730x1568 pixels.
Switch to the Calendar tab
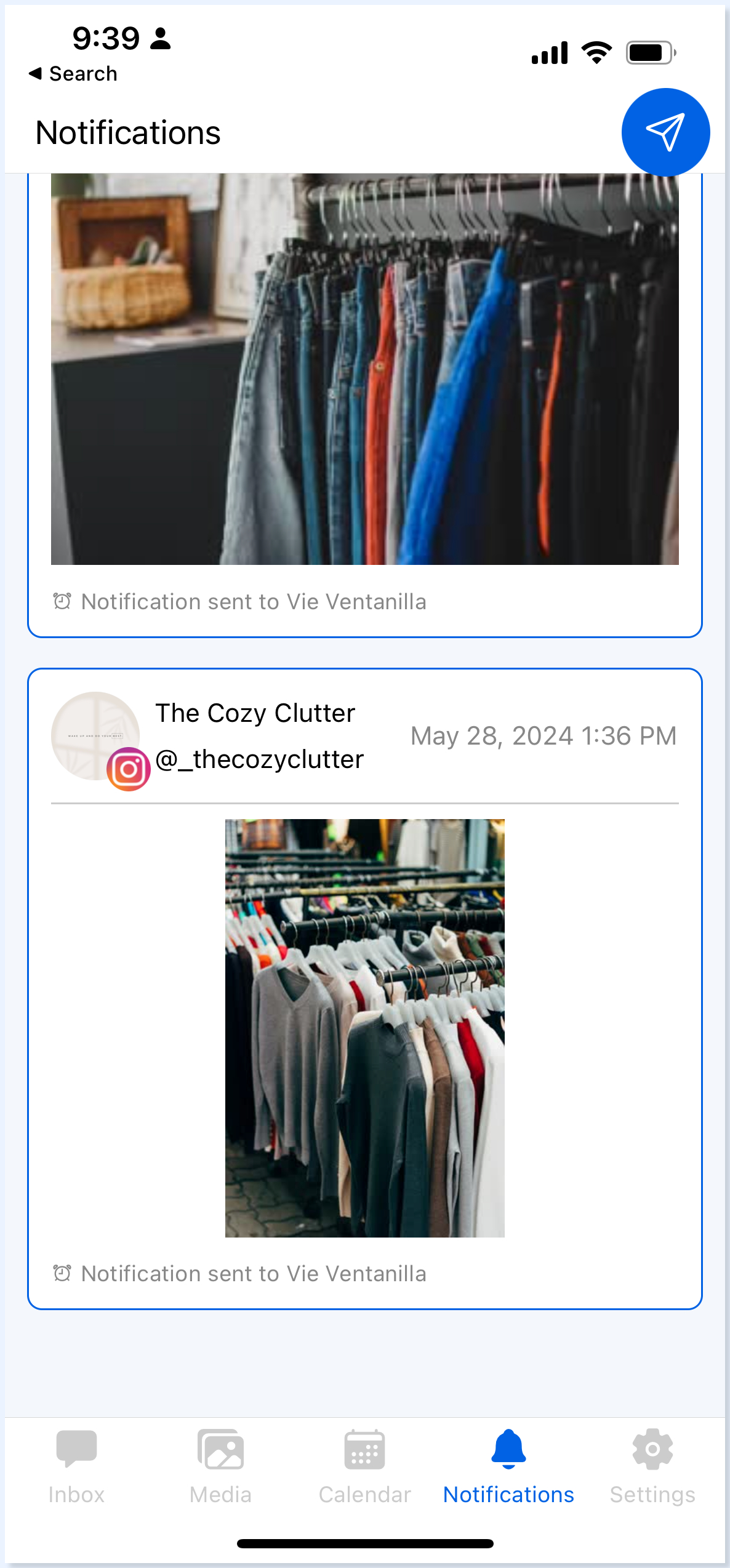[364, 1467]
